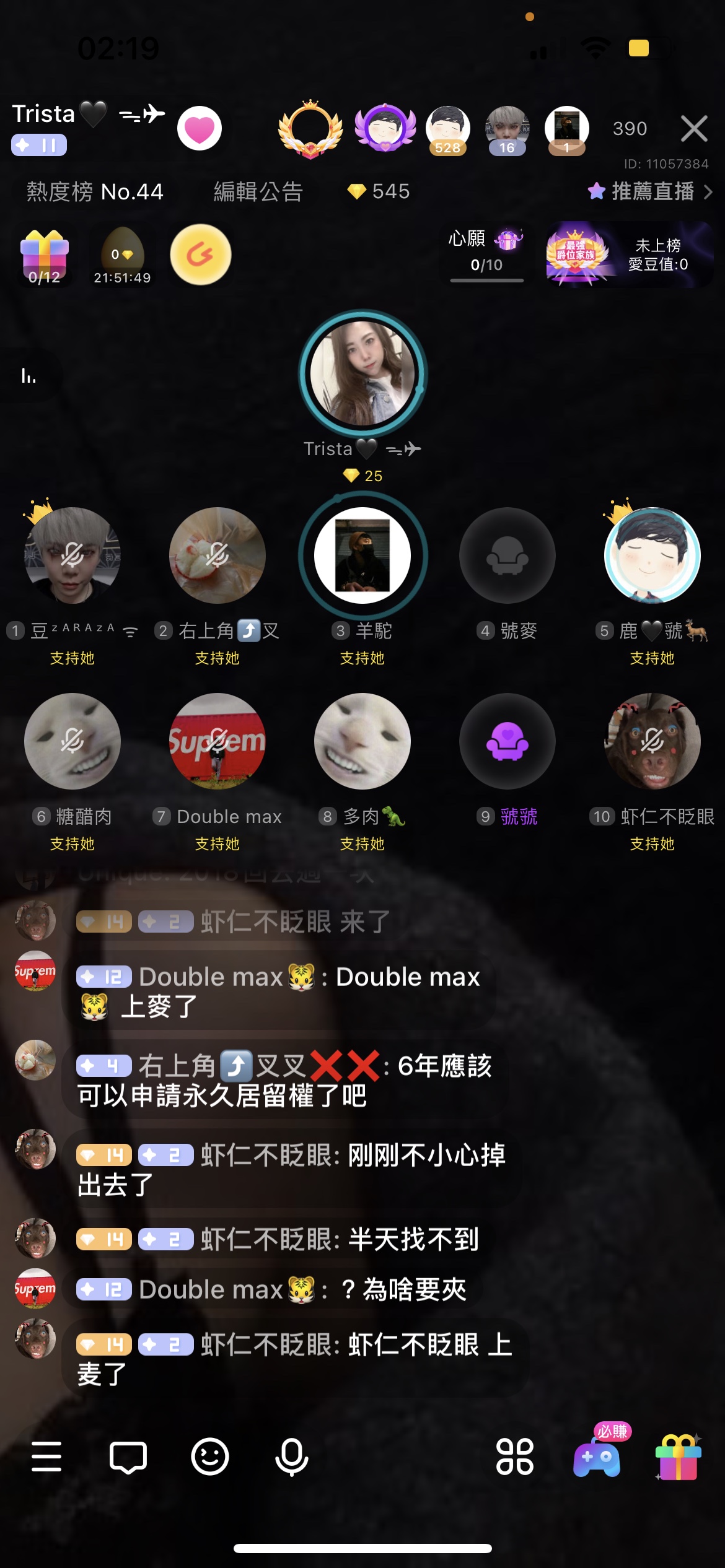725x1568 pixels.
Task: Close the live room
Action: click(x=693, y=129)
